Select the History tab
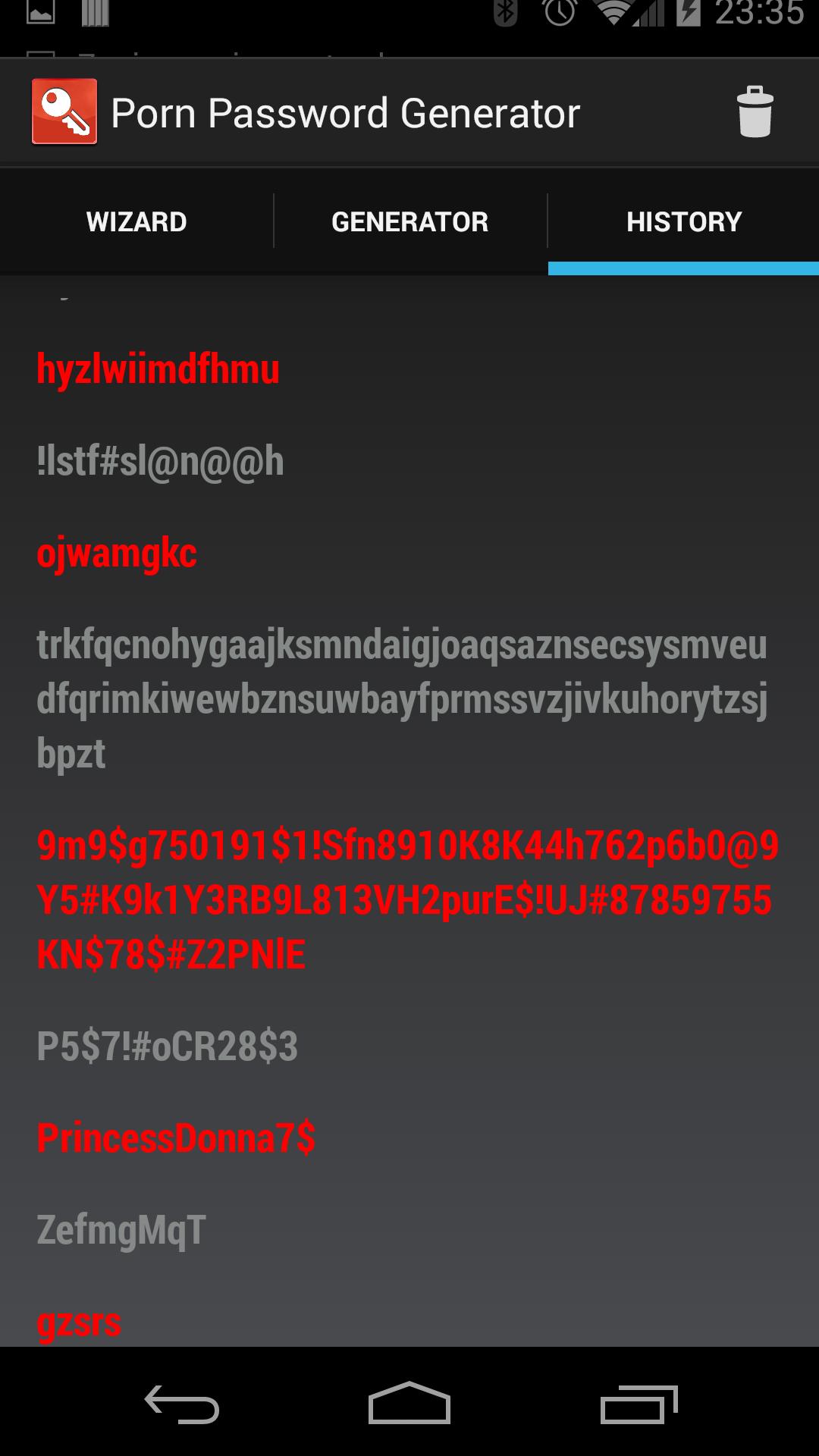Screen dimensions: 819x1456 pos(683,221)
